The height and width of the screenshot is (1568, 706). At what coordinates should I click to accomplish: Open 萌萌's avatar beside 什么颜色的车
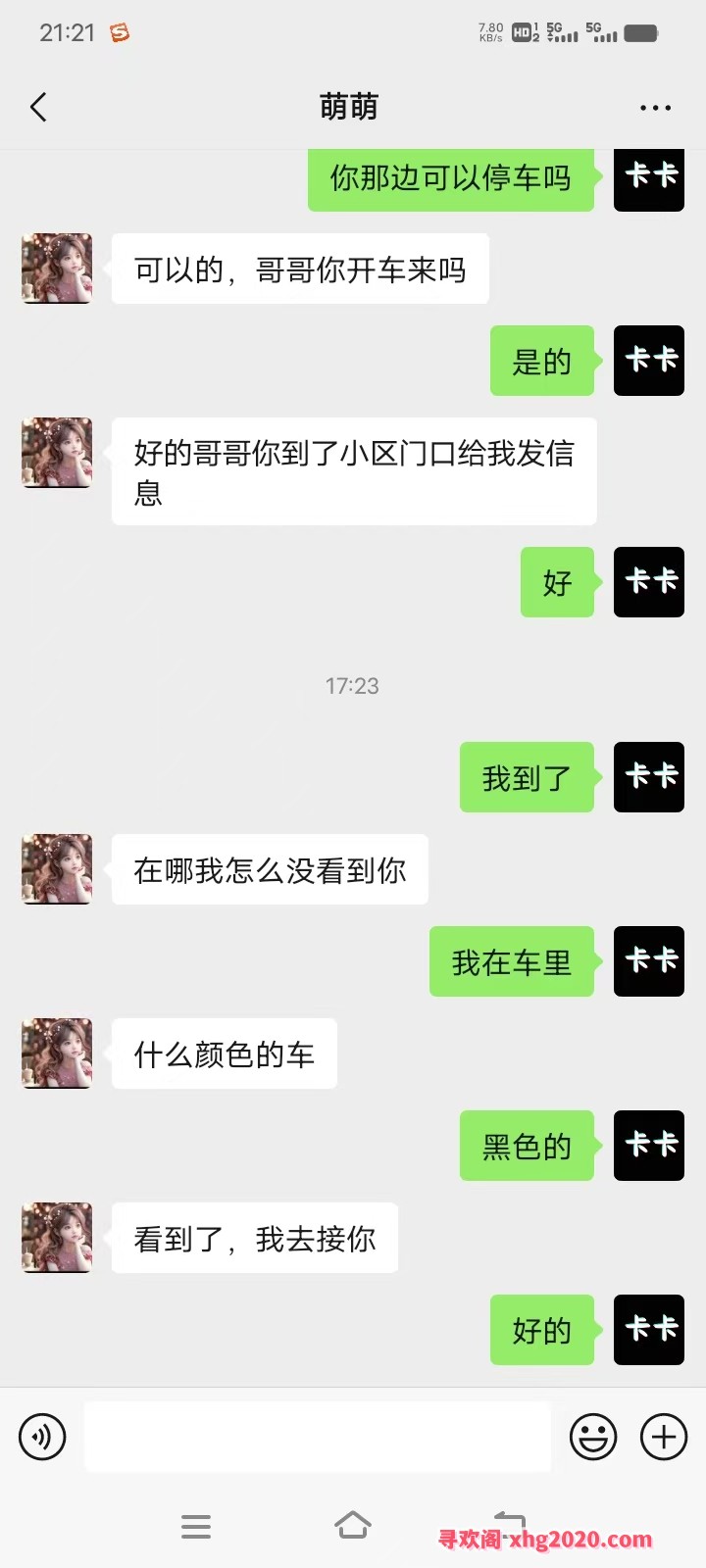[x=57, y=1053]
